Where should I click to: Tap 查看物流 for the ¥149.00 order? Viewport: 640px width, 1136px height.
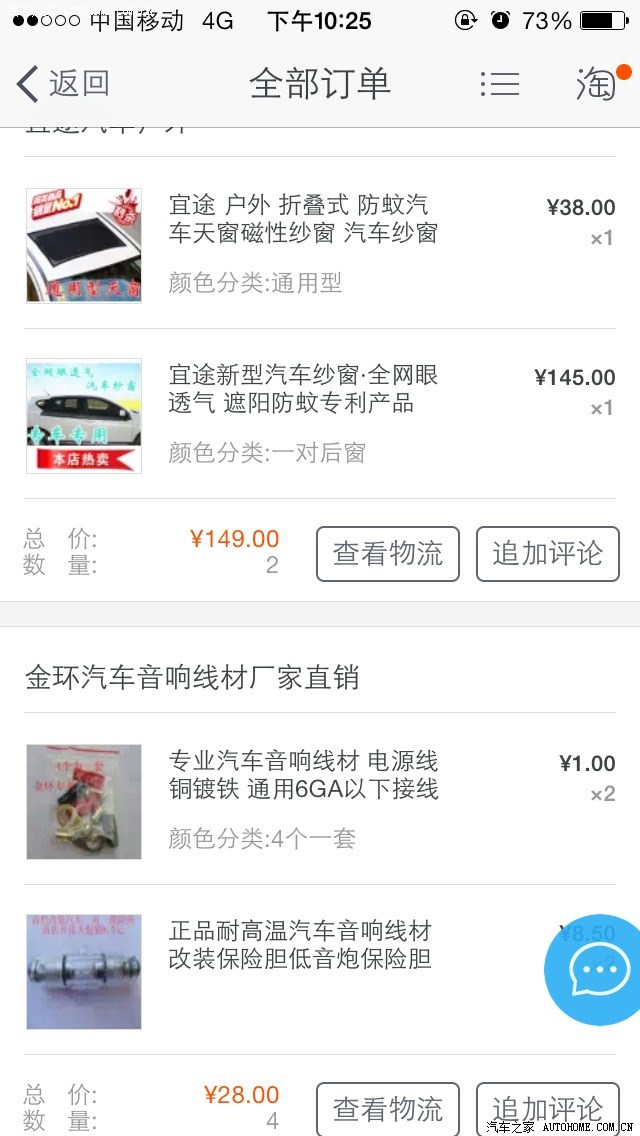(388, 554)
